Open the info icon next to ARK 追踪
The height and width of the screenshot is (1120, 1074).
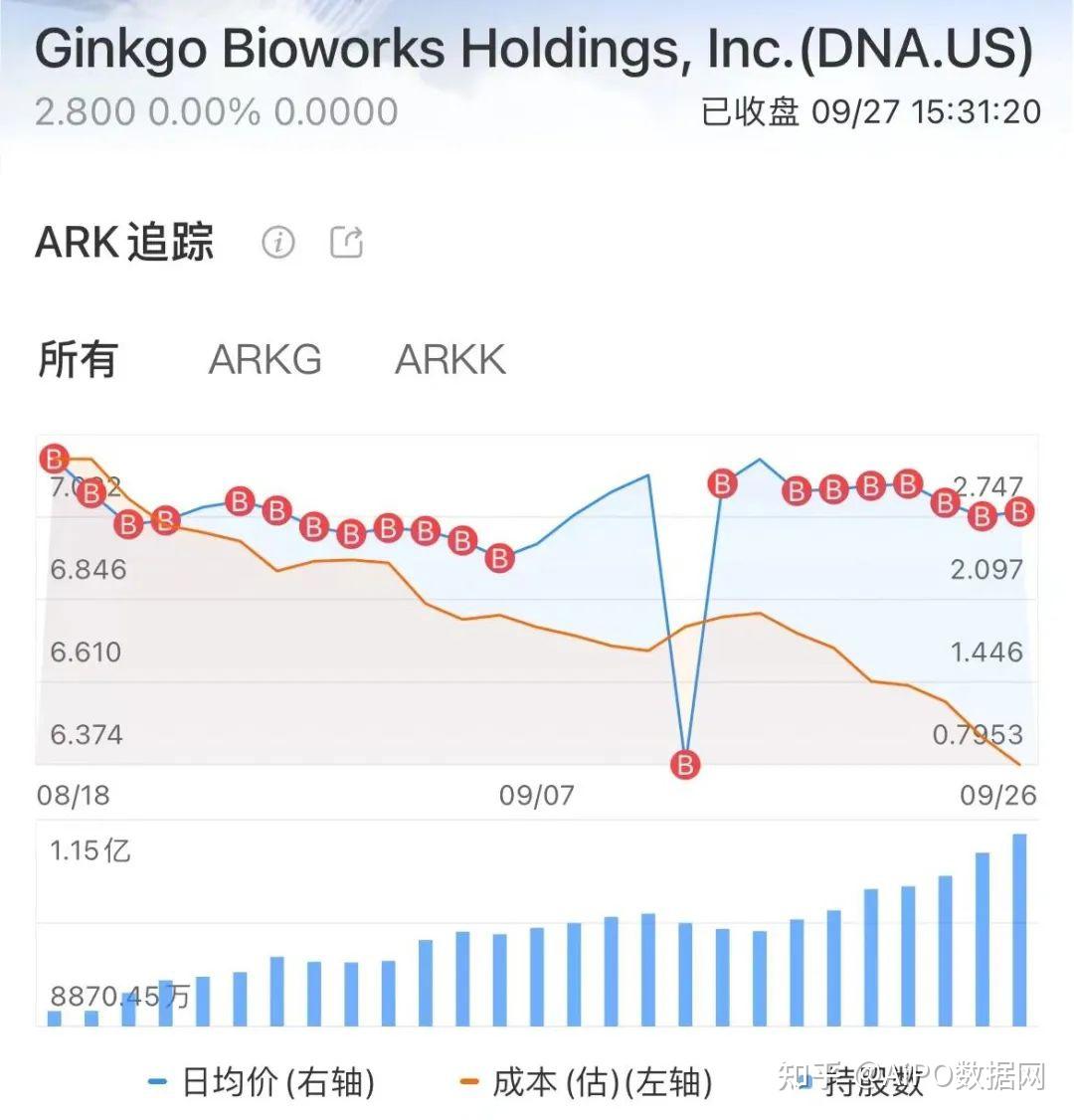click(279, 242)
